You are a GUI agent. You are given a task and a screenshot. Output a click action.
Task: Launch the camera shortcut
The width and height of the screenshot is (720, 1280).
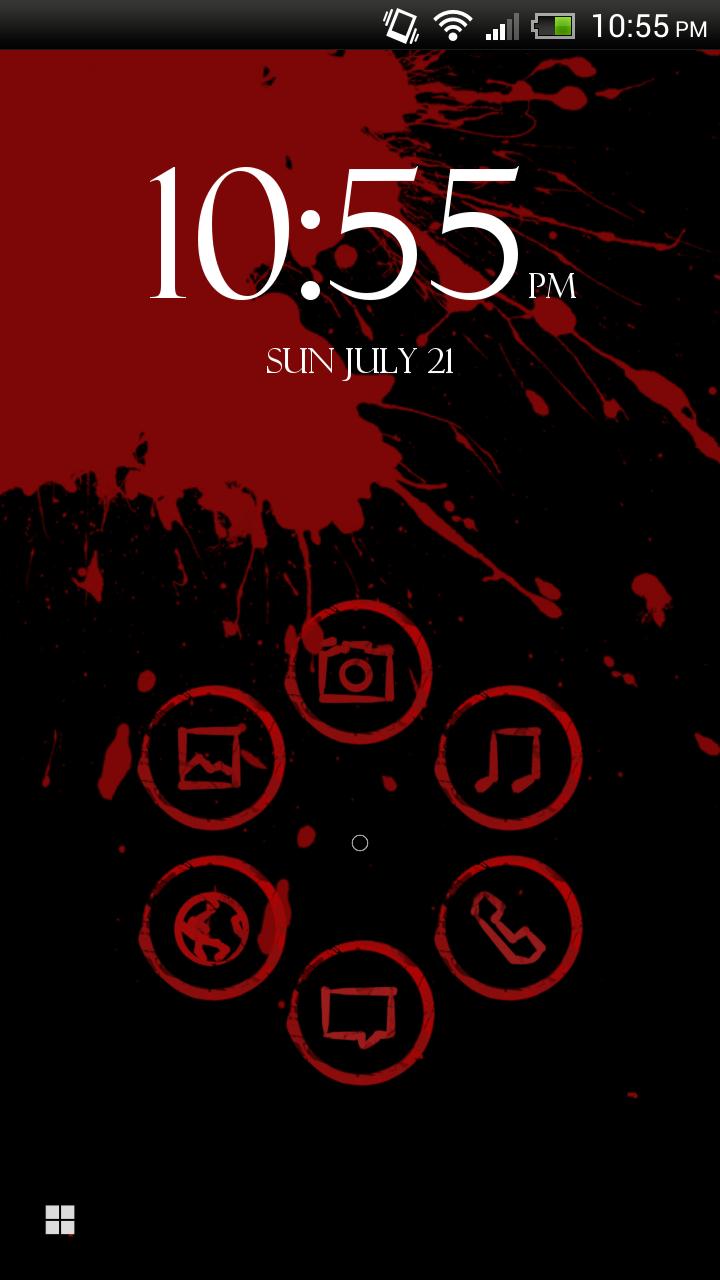[x=358, y=672]
